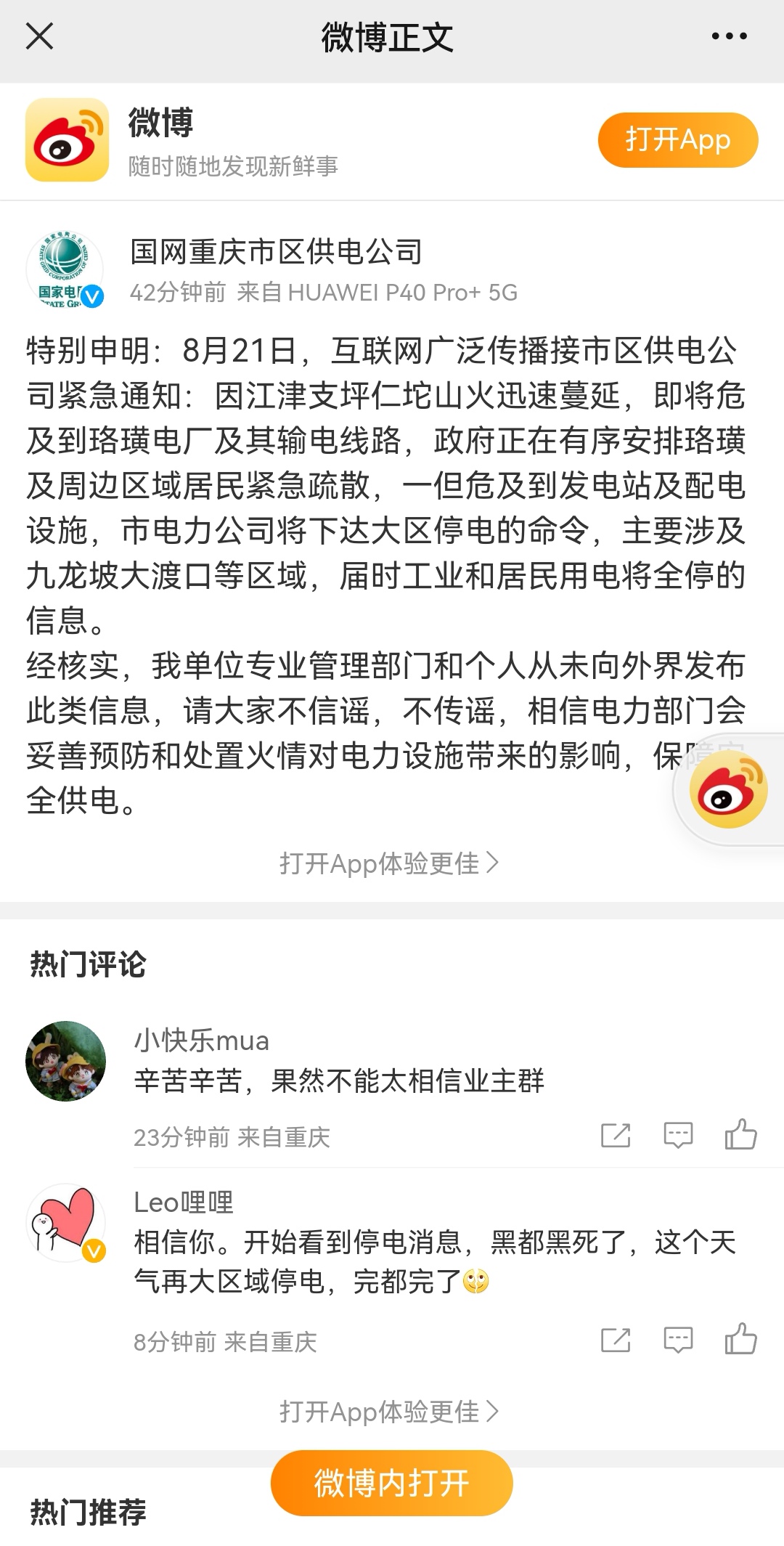This screenshot has height=1546, width=784.
Task: Like 小快乐mua's comment
Action: (740, 1134)
